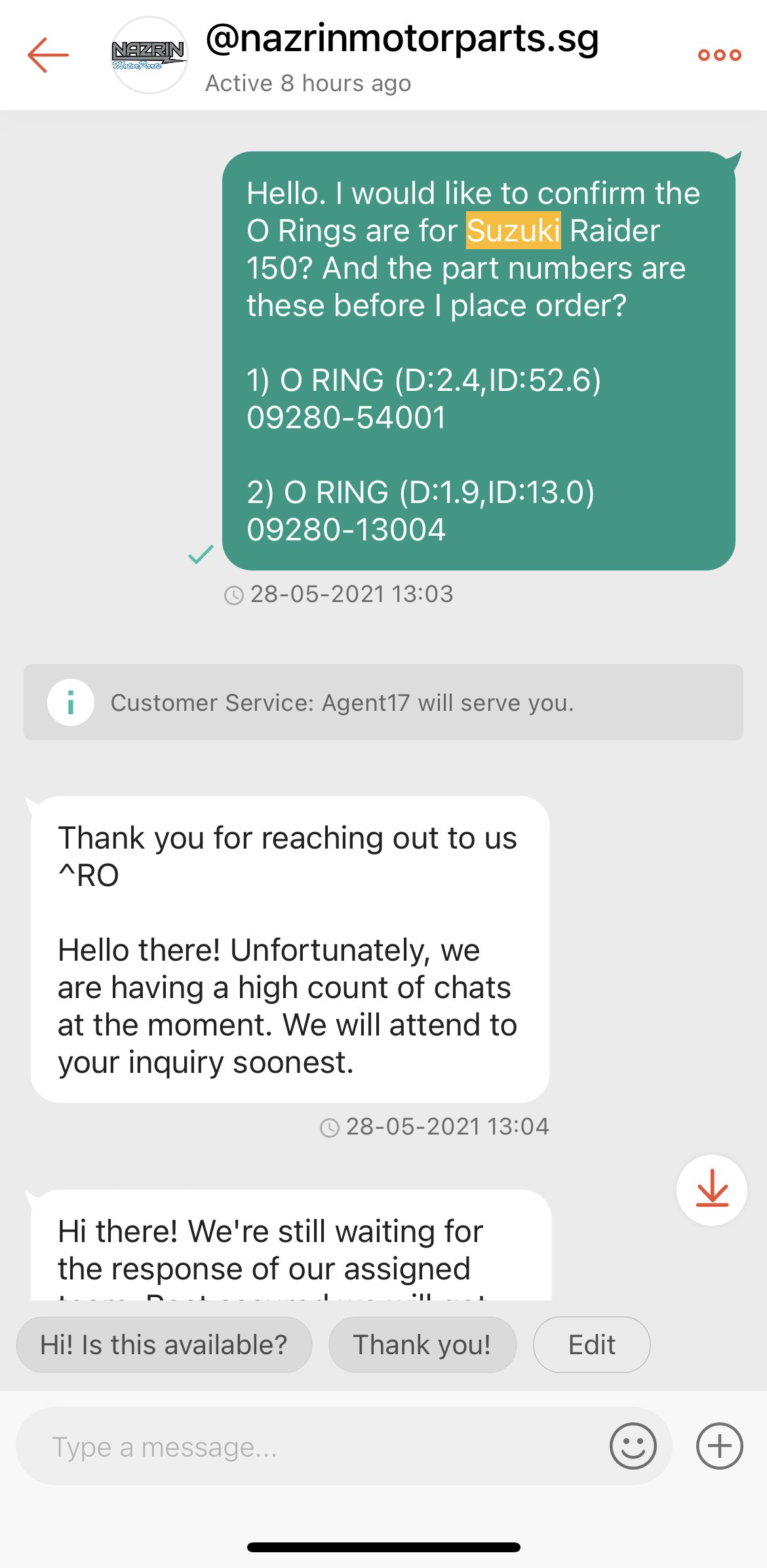Open the emoji picker
Screen dimensions: 767x1568
click(x=633, y=1446)
